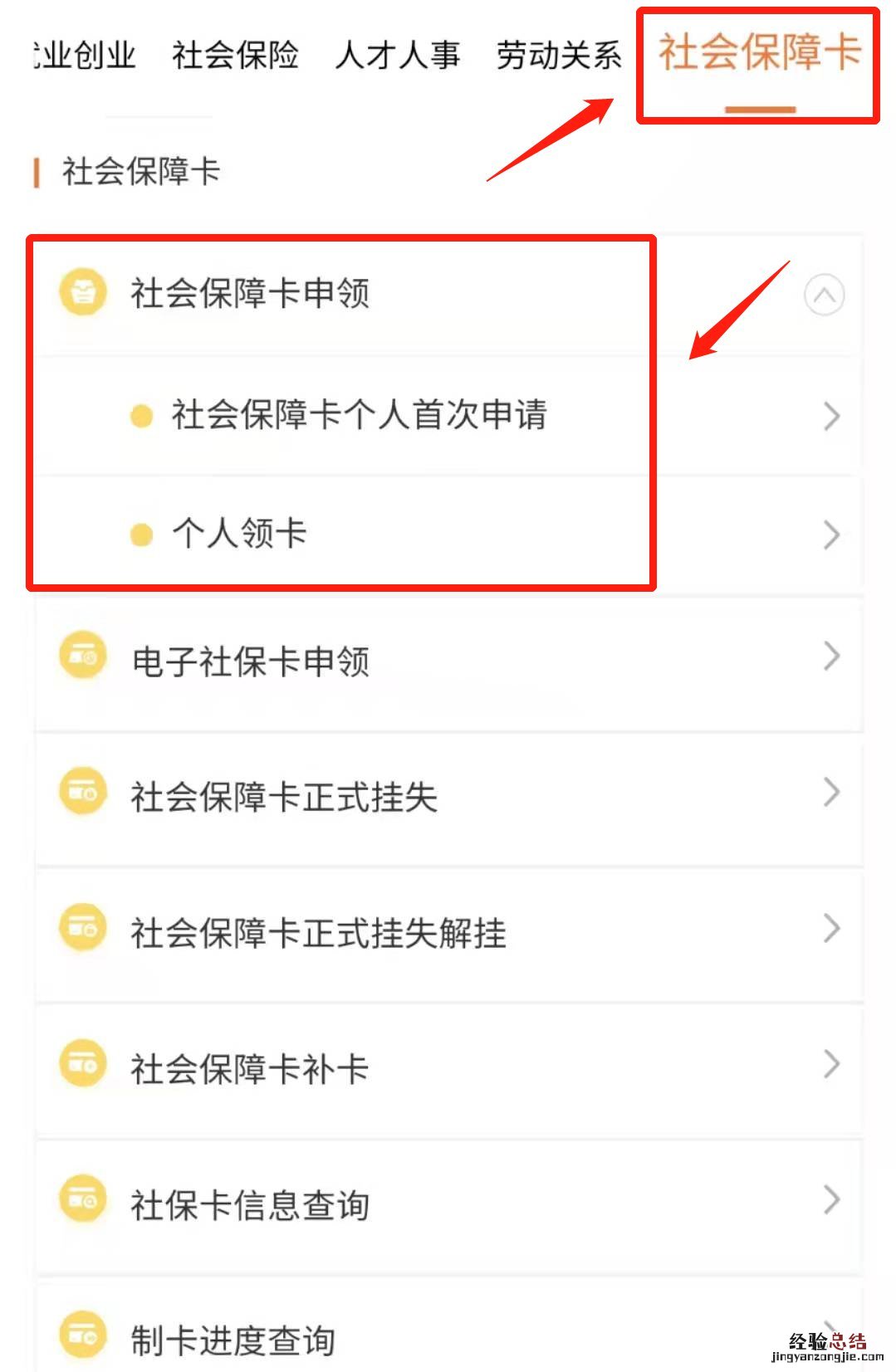
Task: Open 社会保障卡个人首次申请
Action: (x=359, y=415)
